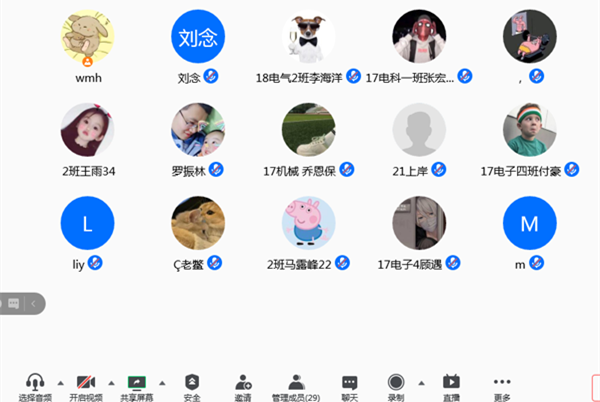Open the 安全 security options

(x=191, y=385)
